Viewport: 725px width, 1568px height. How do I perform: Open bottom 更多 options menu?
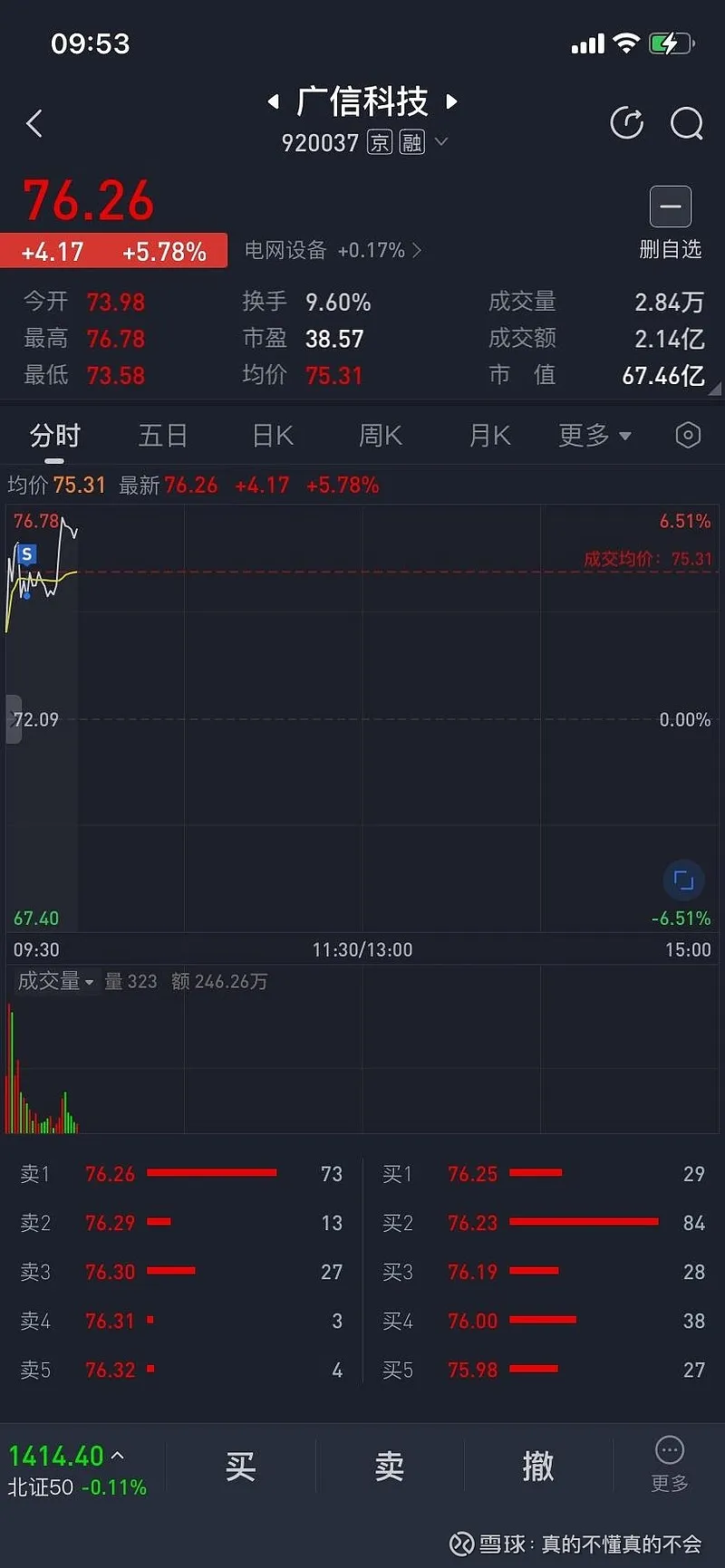pos(670,1463)
